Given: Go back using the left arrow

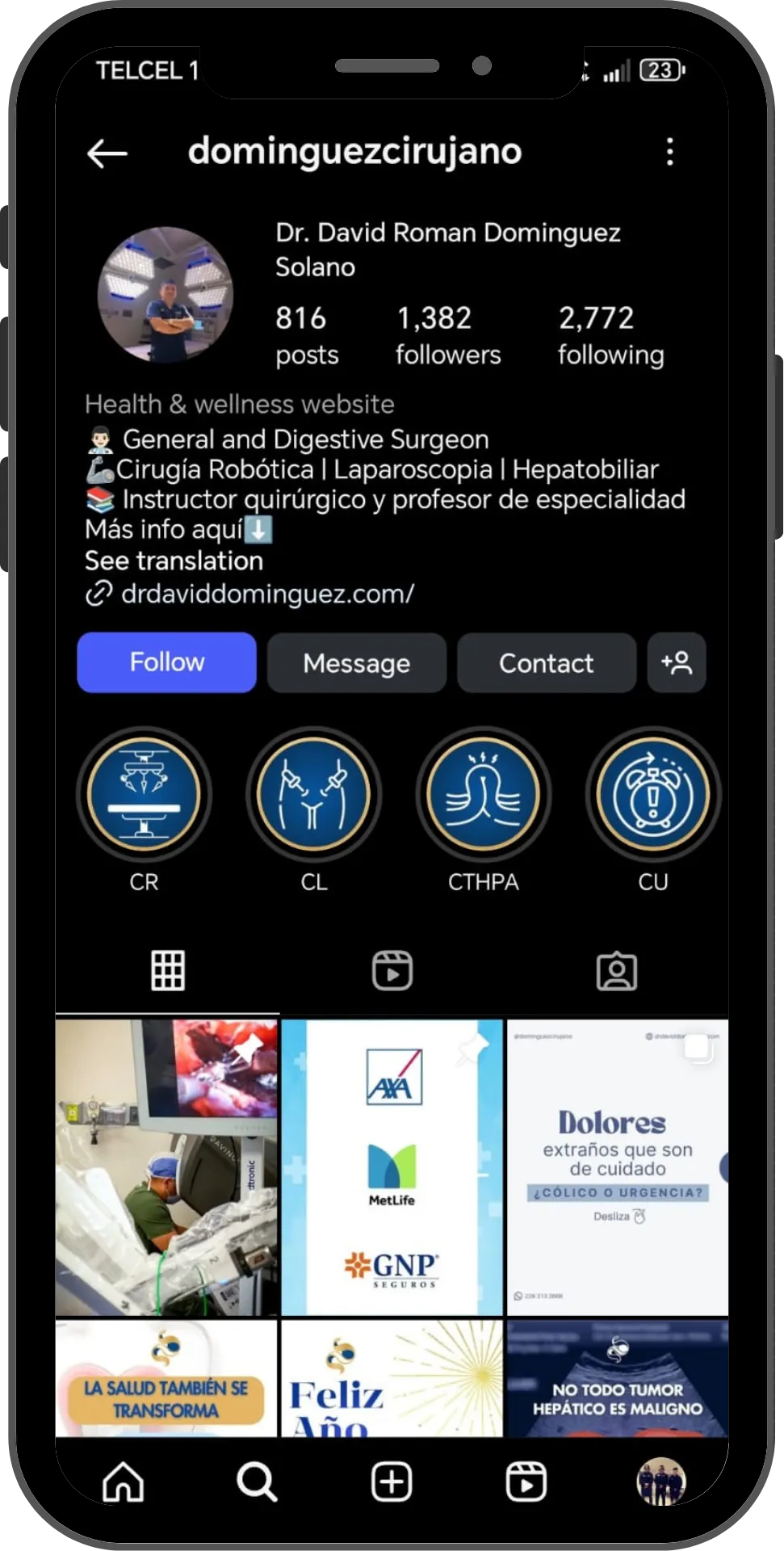Looking at the screenshot, I should pyautogui.click(x=107, y=153).
